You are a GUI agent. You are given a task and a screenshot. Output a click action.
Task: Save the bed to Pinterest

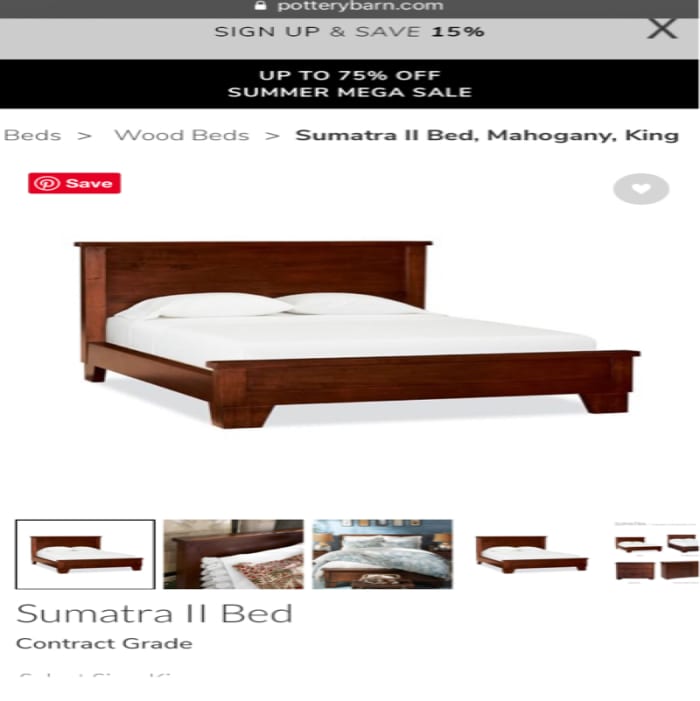pos(75,183)
